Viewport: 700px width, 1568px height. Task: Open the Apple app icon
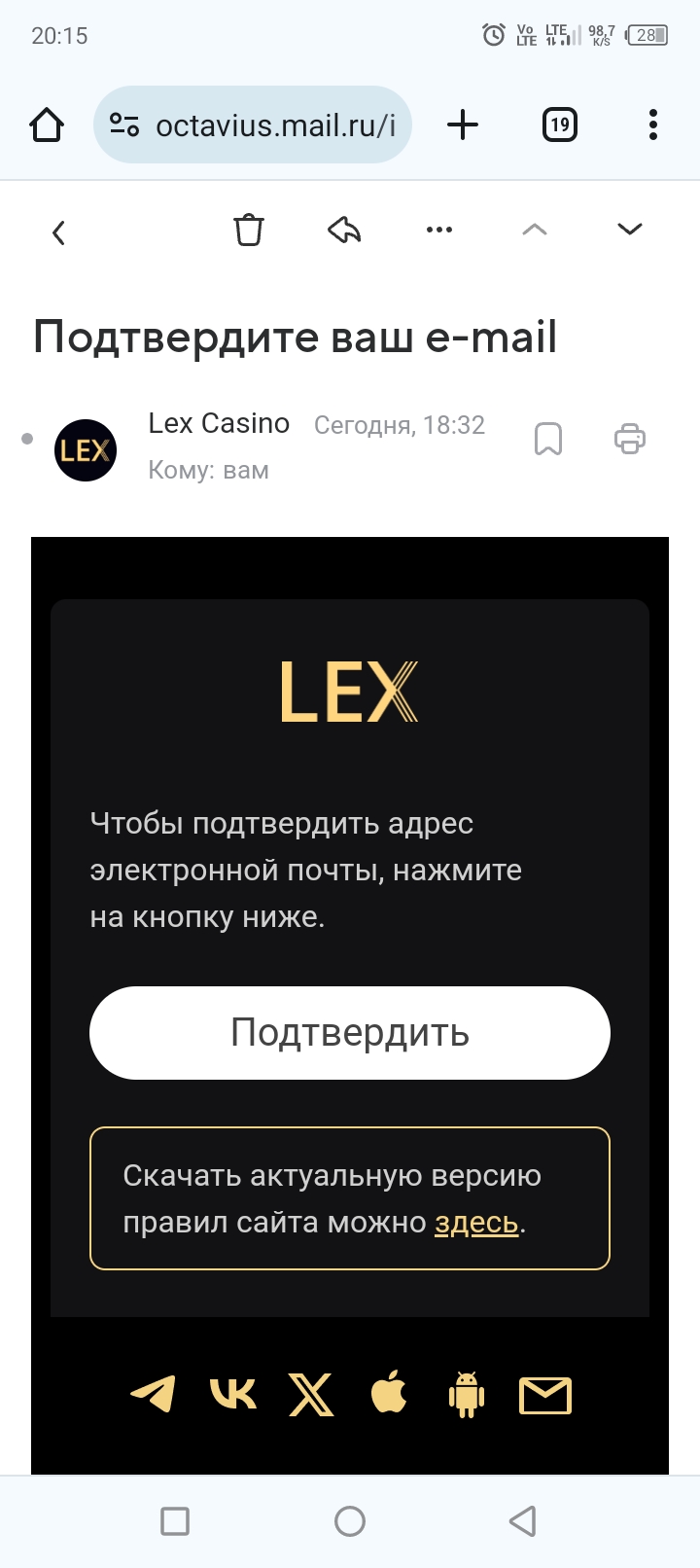tap(389, 1393)
